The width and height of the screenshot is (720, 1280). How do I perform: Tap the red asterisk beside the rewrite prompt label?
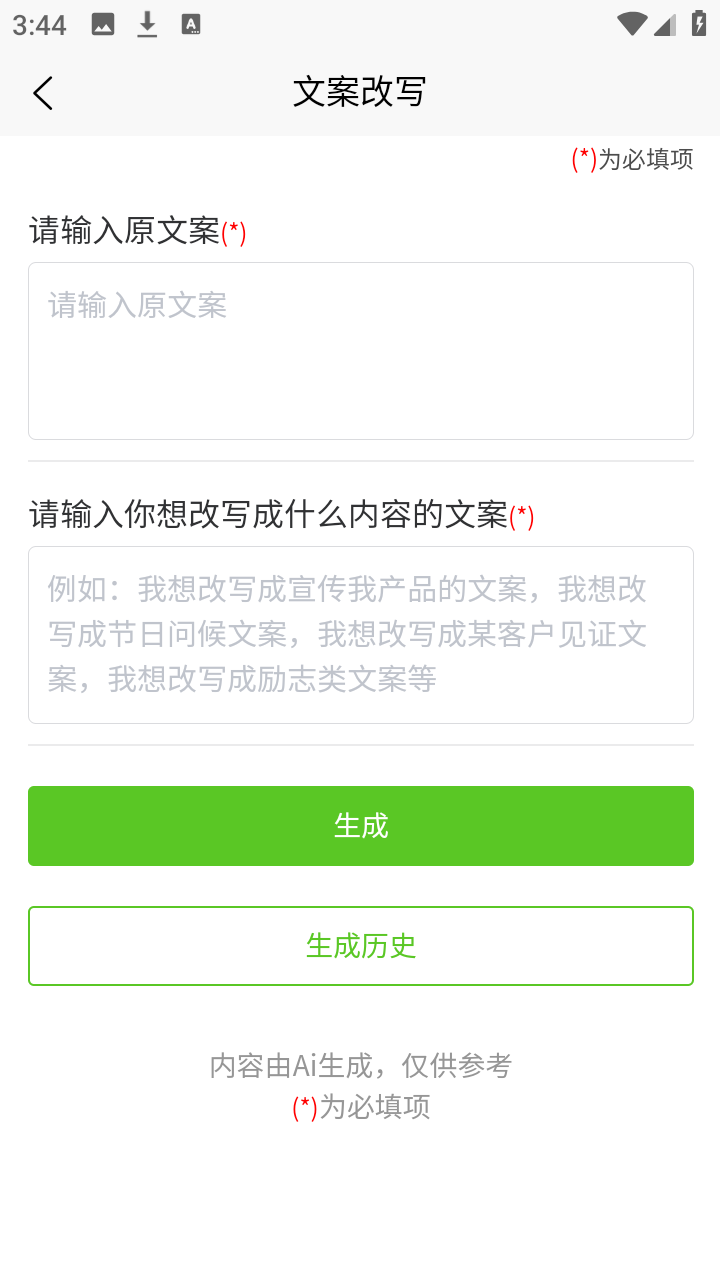click(x=524, y=516)
